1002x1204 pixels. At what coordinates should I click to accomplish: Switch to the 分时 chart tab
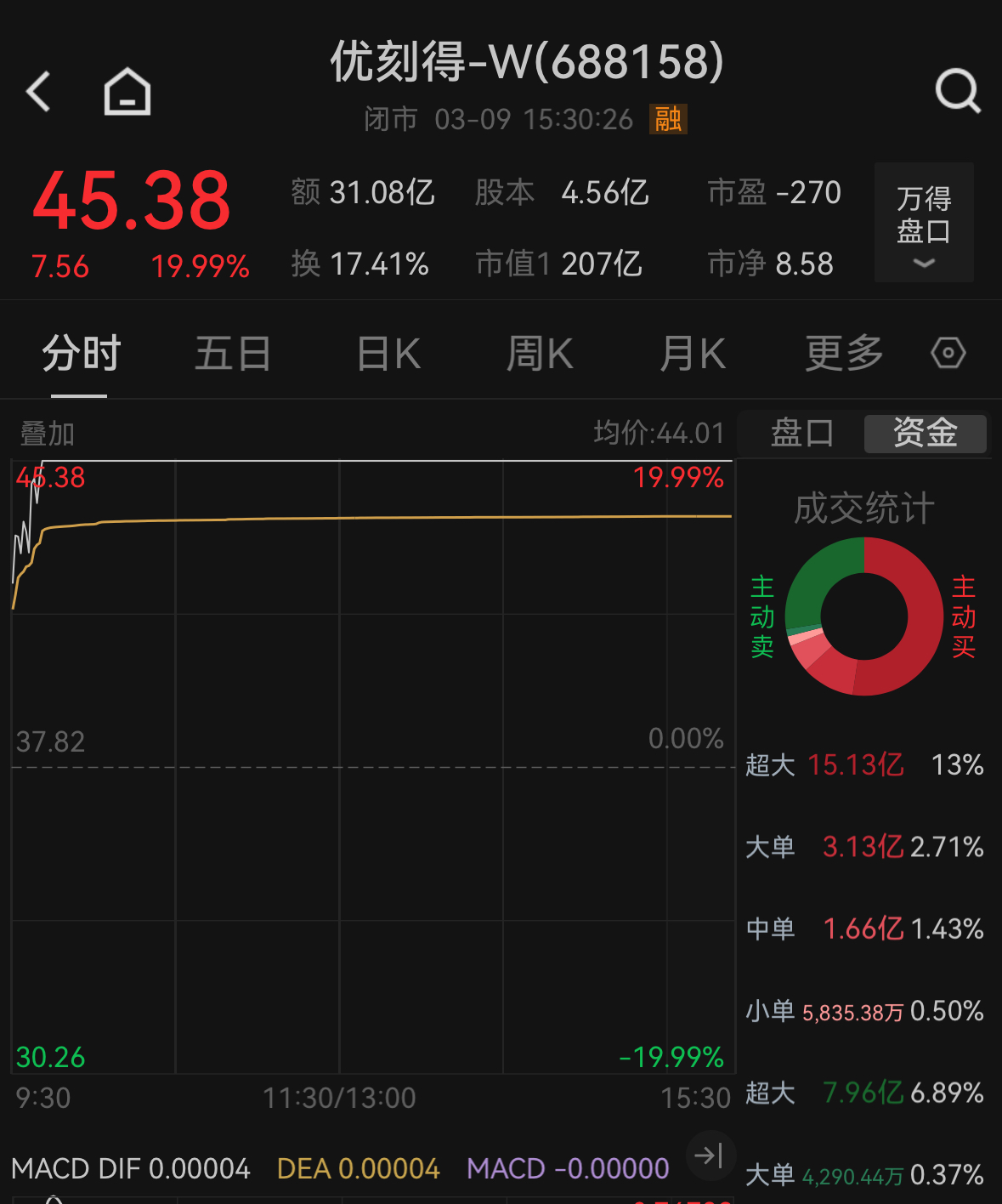(x=81, y=354)
